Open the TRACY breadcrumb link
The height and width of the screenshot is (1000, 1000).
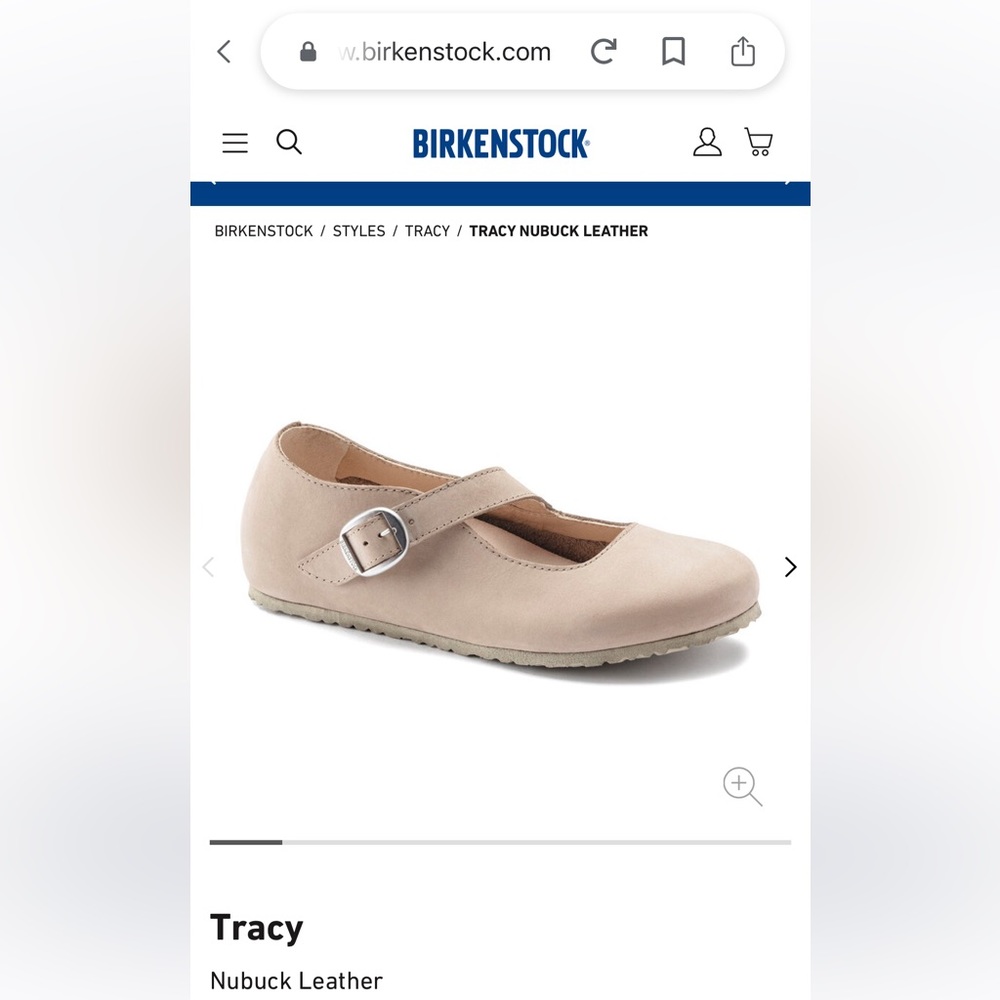coord(427,231)
